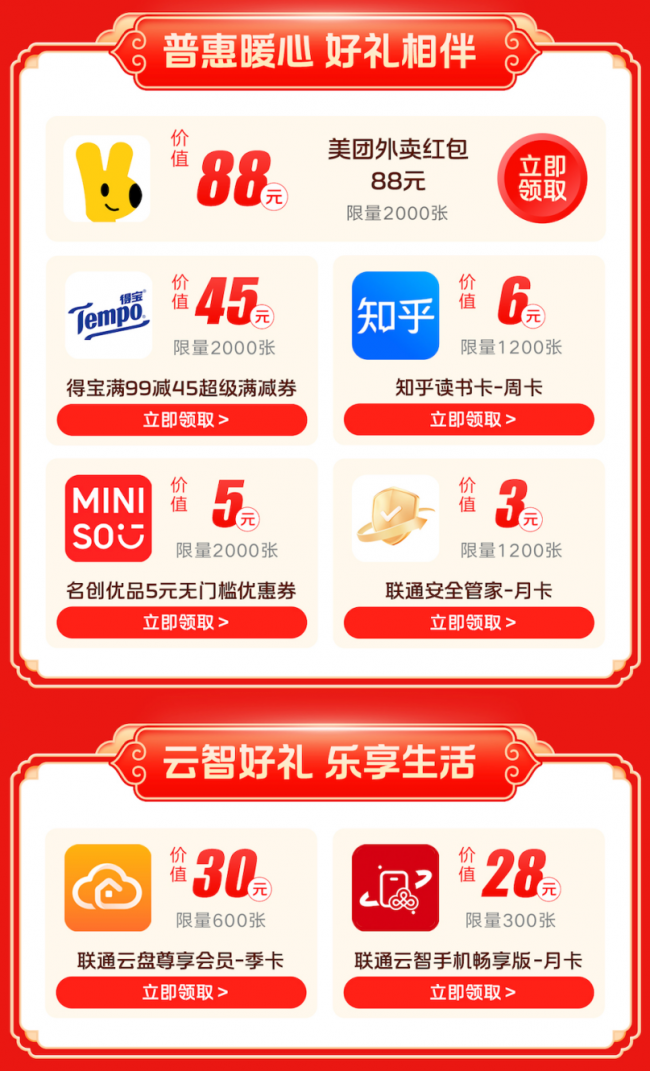Claim the 美团外卖红包 88元 coupon
650x1071 pixels.
pos(542,178)
